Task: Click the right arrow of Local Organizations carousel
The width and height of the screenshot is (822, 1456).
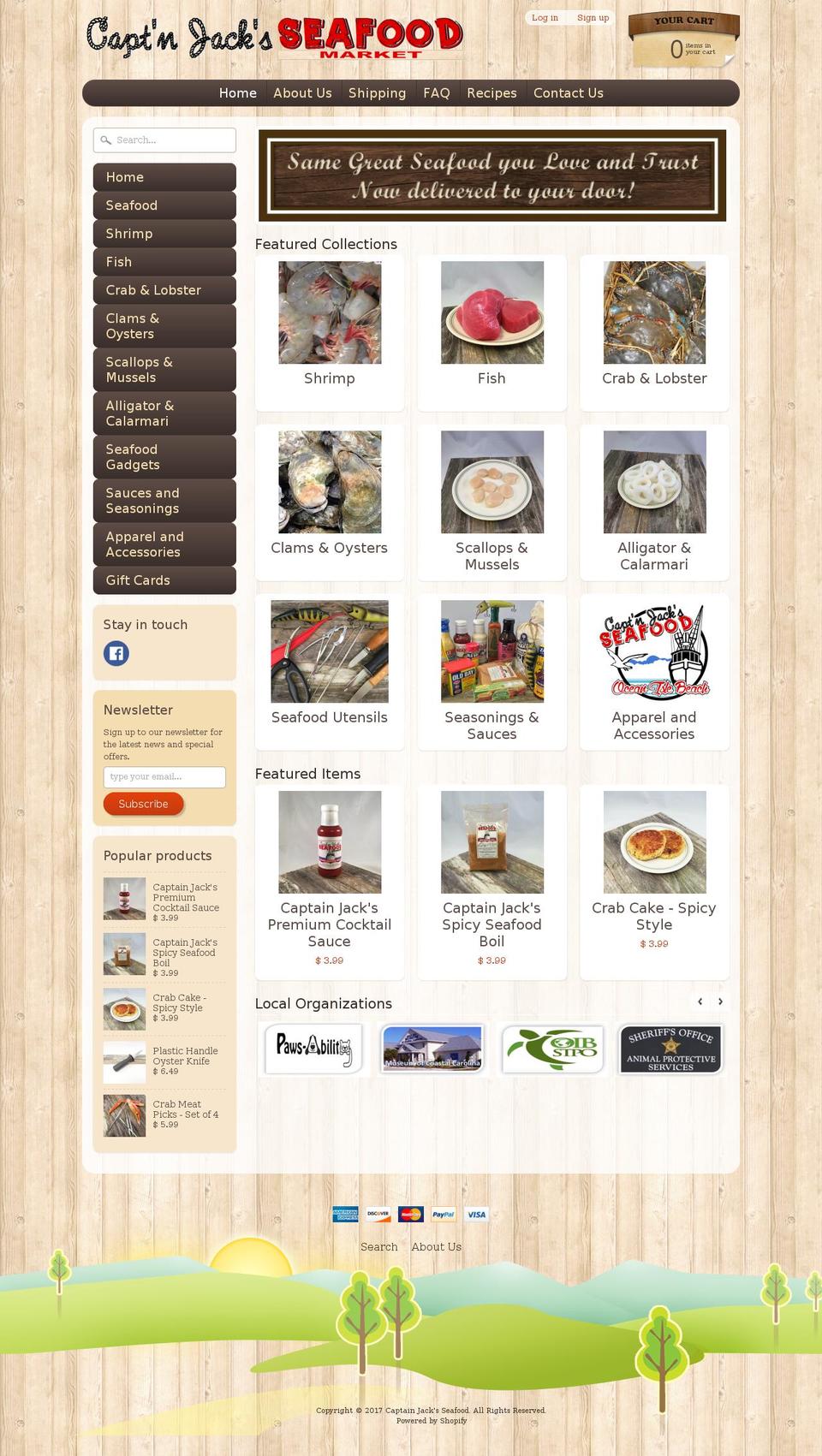Action: [x=720, y=1001]
